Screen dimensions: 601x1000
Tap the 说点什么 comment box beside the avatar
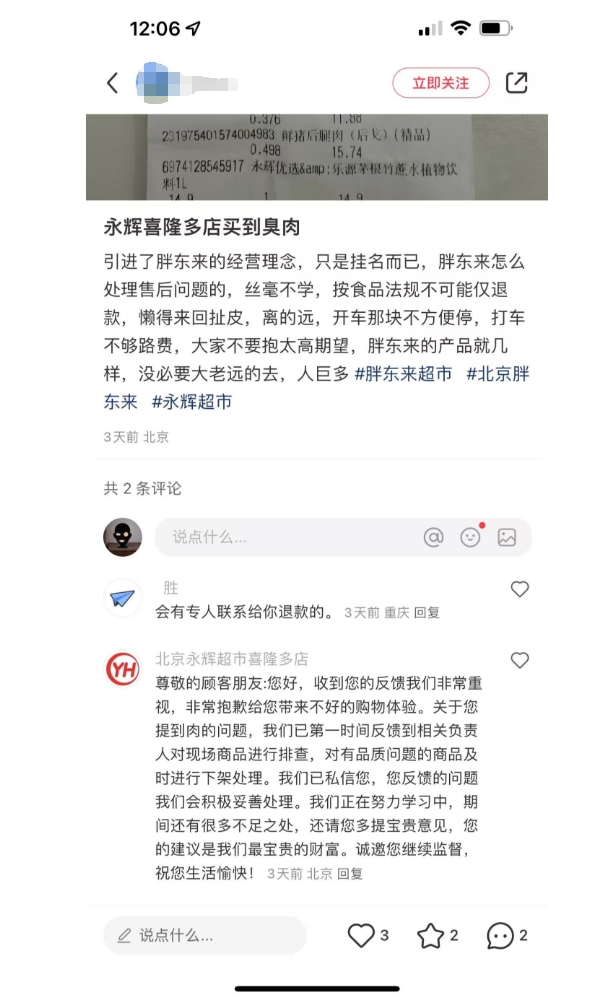(280, 537)
